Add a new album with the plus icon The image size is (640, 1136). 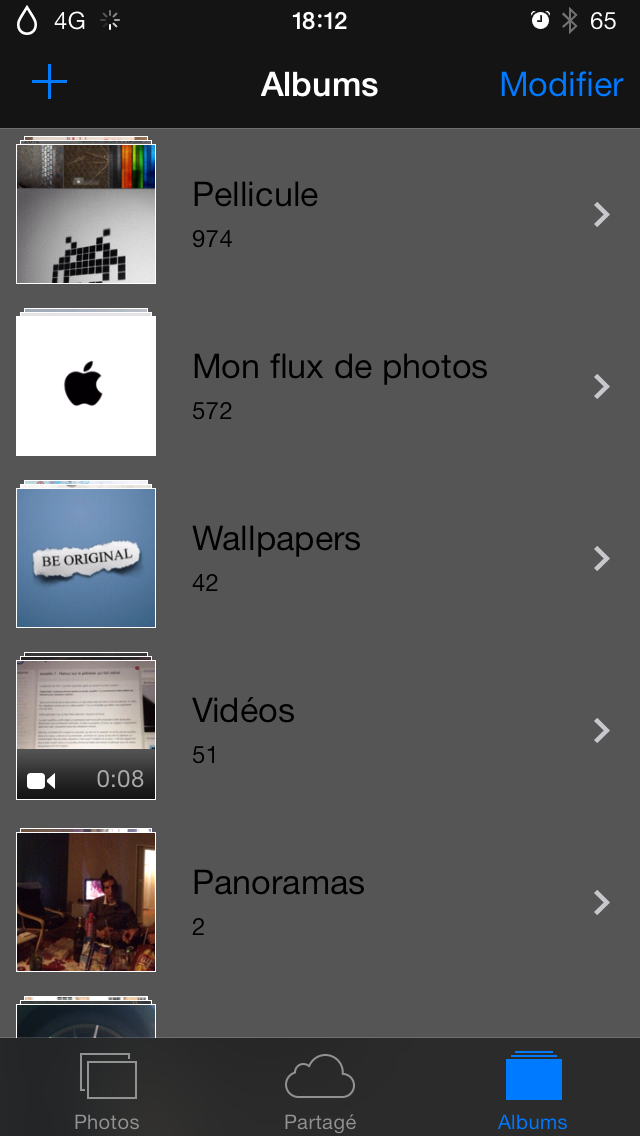(x=49, y=83)
